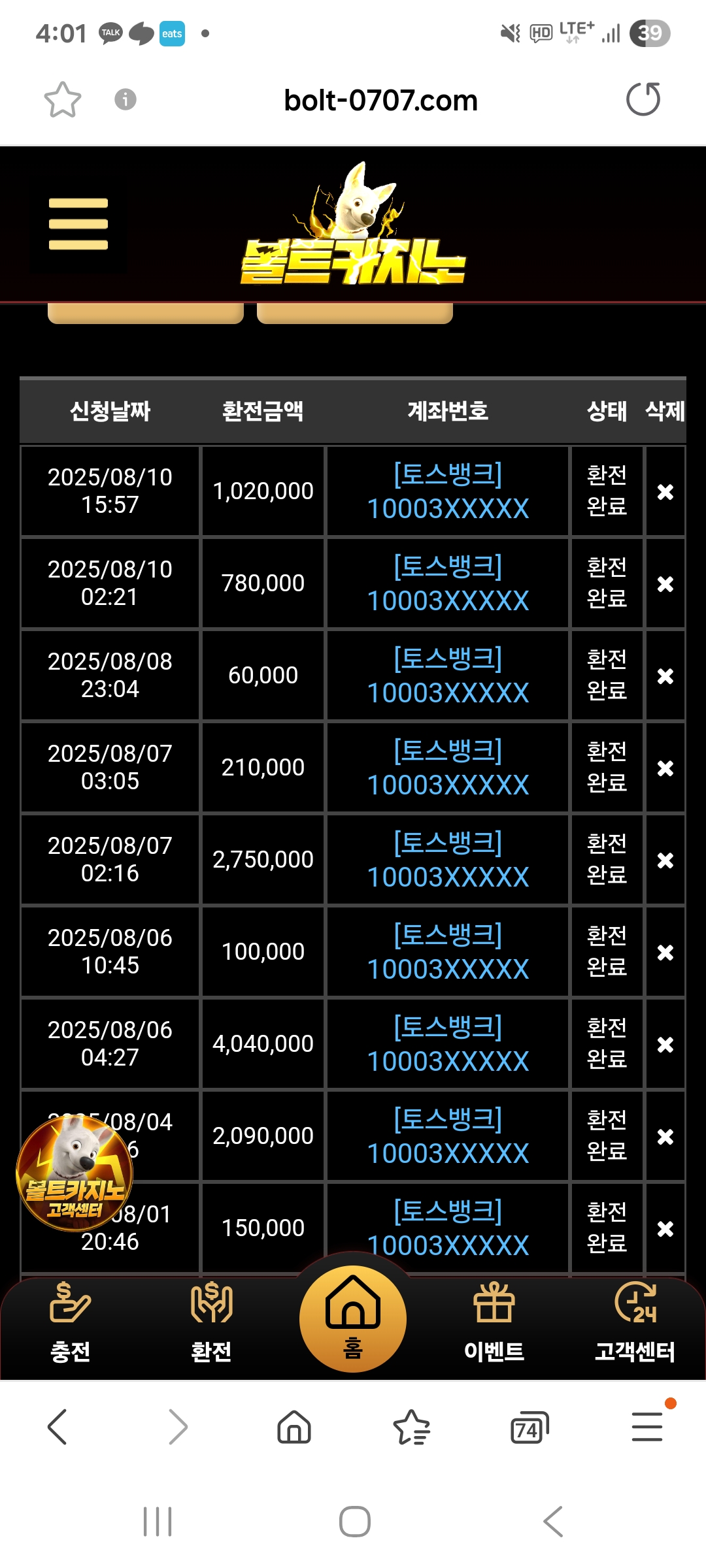This screenshot has height=1568, width=706.
Task: Delete the 1,020,000 withdrawal record
Action: click(x=665, y=492)
